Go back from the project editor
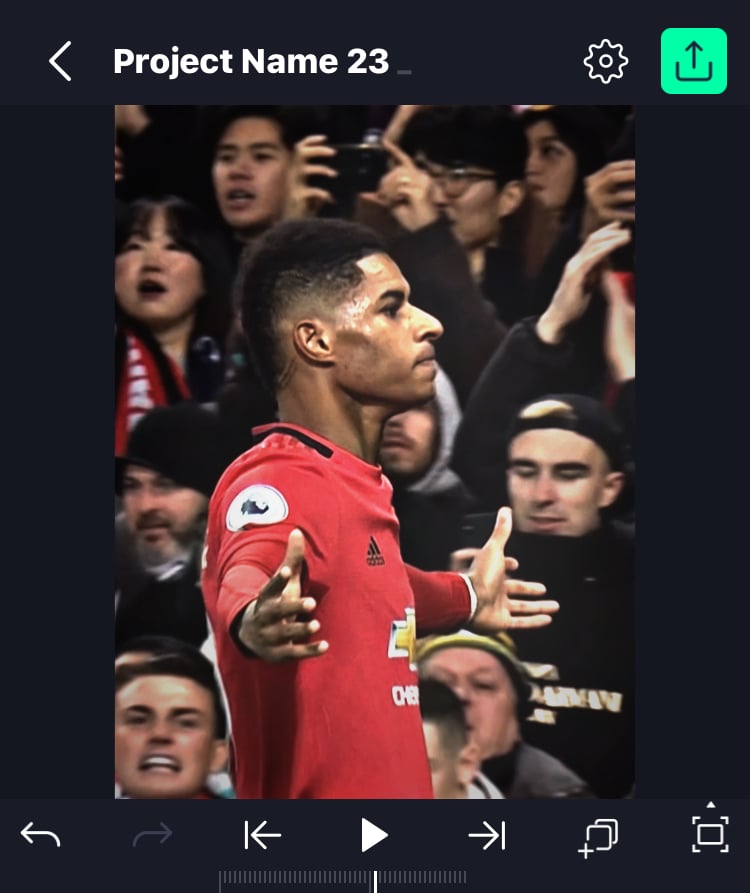This screenshot has width=750, height=893. [x=60, y=62]
